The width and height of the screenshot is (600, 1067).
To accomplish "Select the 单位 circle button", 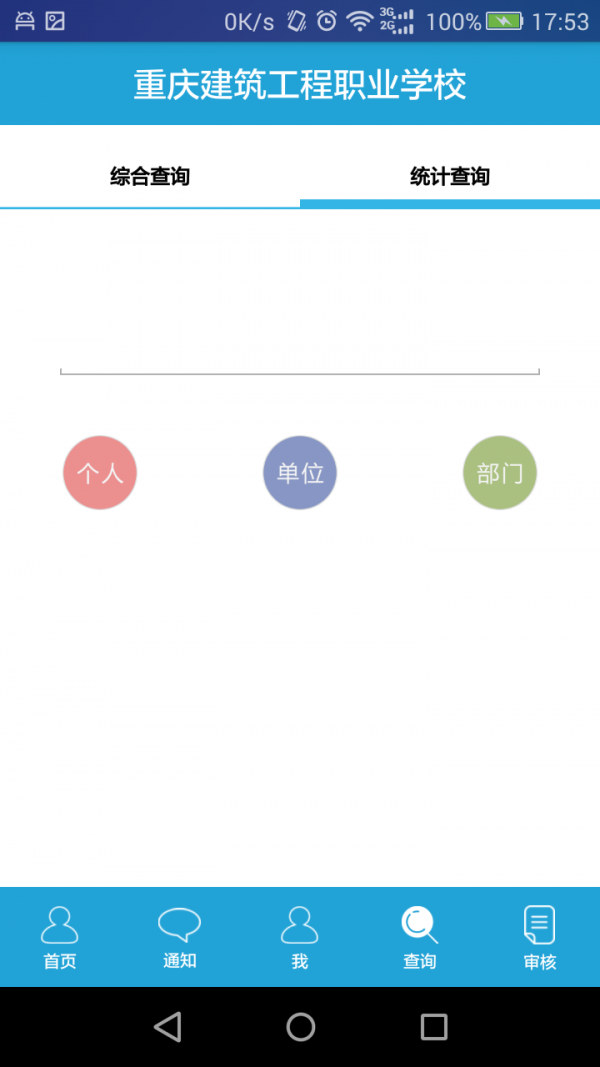I will 300,472.
